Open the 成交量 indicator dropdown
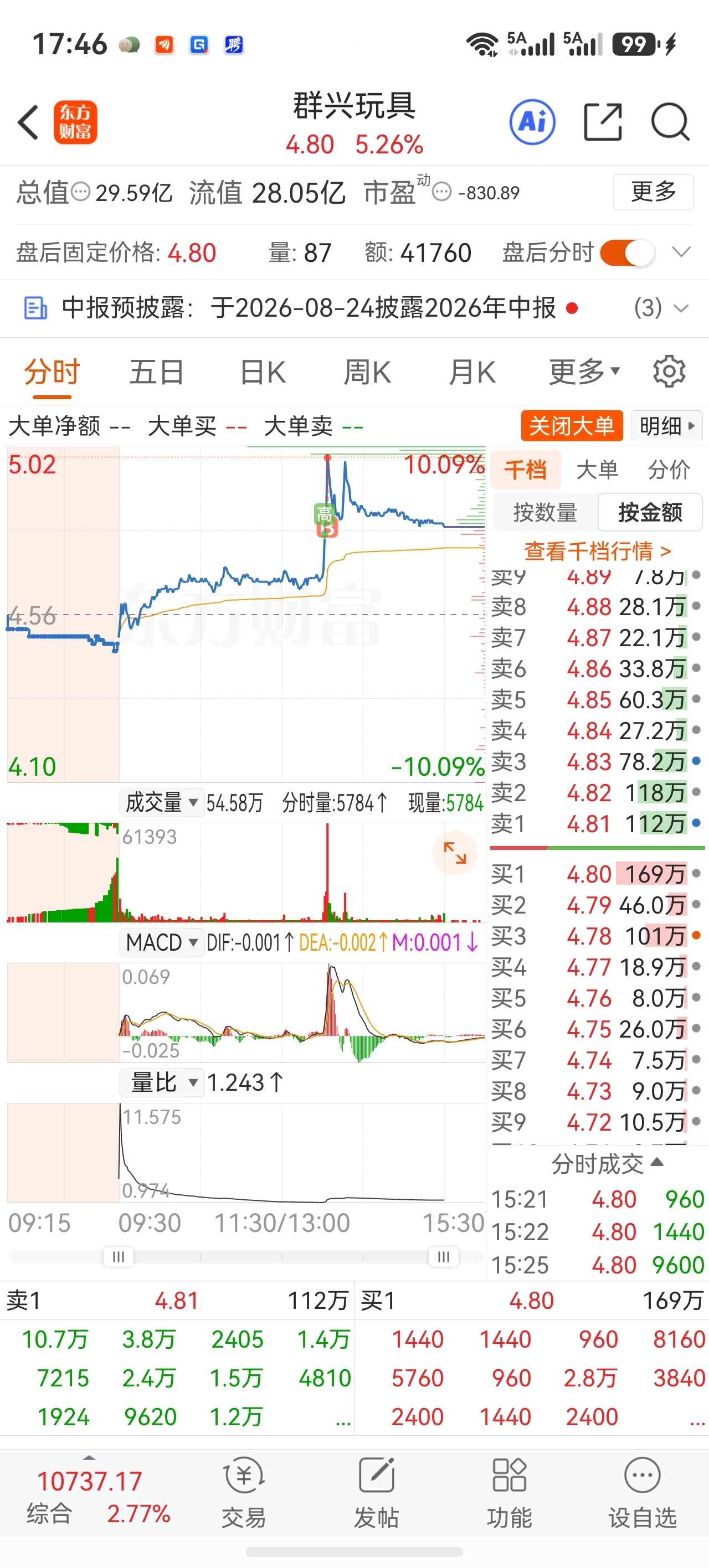This screenshot has height=1568, width=709. 161,802
